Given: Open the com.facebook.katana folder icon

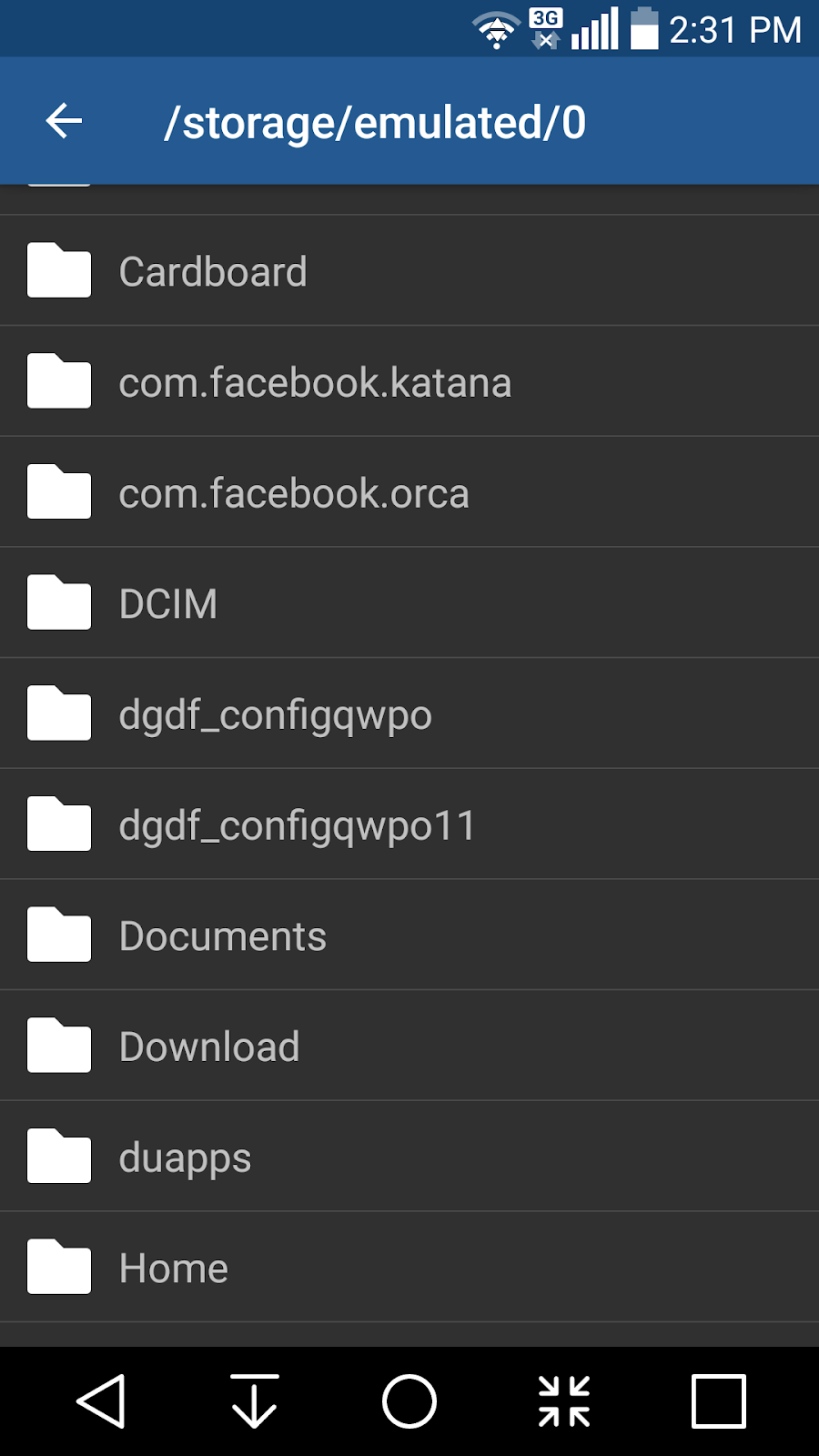Looking at the screenshot, I should tap(58, 381).
